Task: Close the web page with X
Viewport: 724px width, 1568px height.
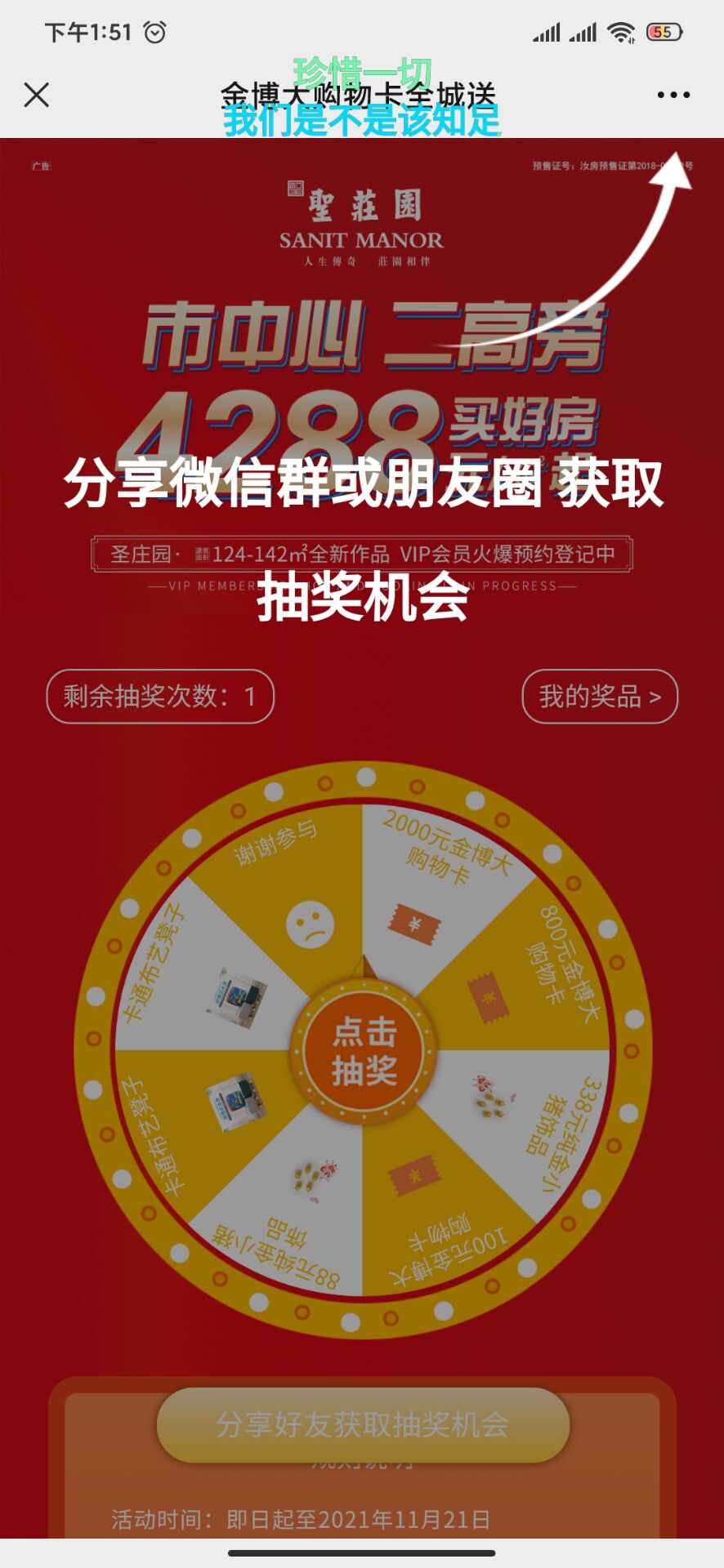Action: [37, 95]
